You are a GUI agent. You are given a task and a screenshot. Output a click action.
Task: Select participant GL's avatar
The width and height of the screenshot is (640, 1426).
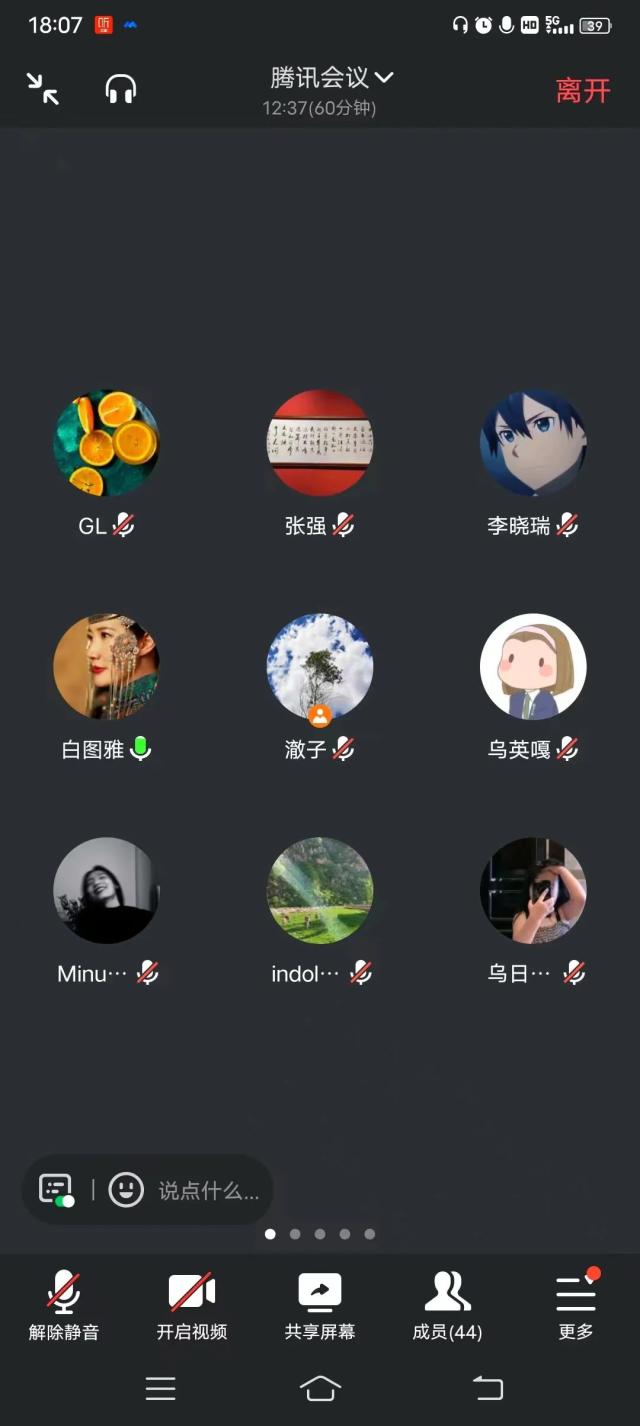(106, 443)
